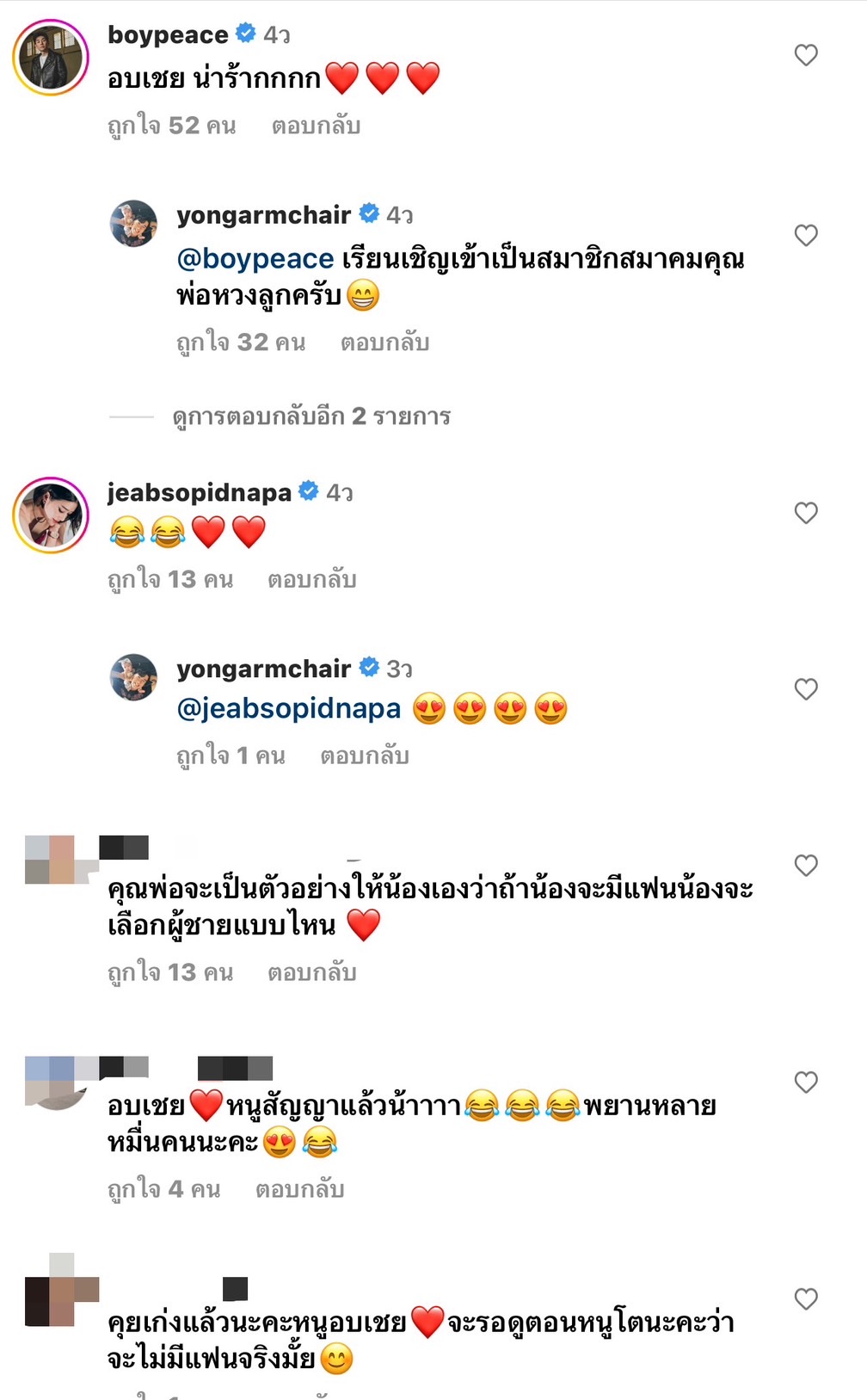This screenshot has height=1400, width=867.
Task: Like the comment starting with คุณพ่อจะเป็นตัวอย่าง
Action: coord(806,865)
